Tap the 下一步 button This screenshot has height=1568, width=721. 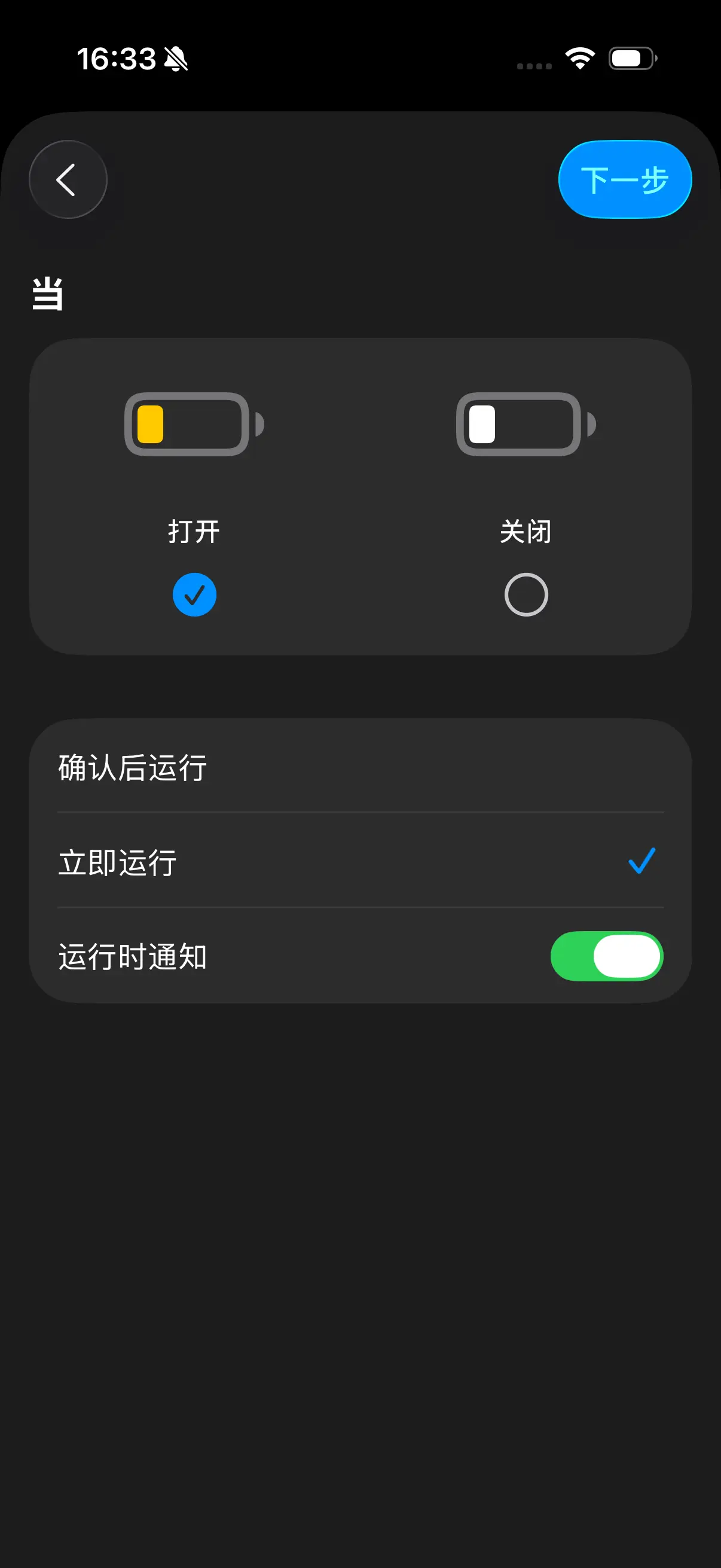point(624,179)
